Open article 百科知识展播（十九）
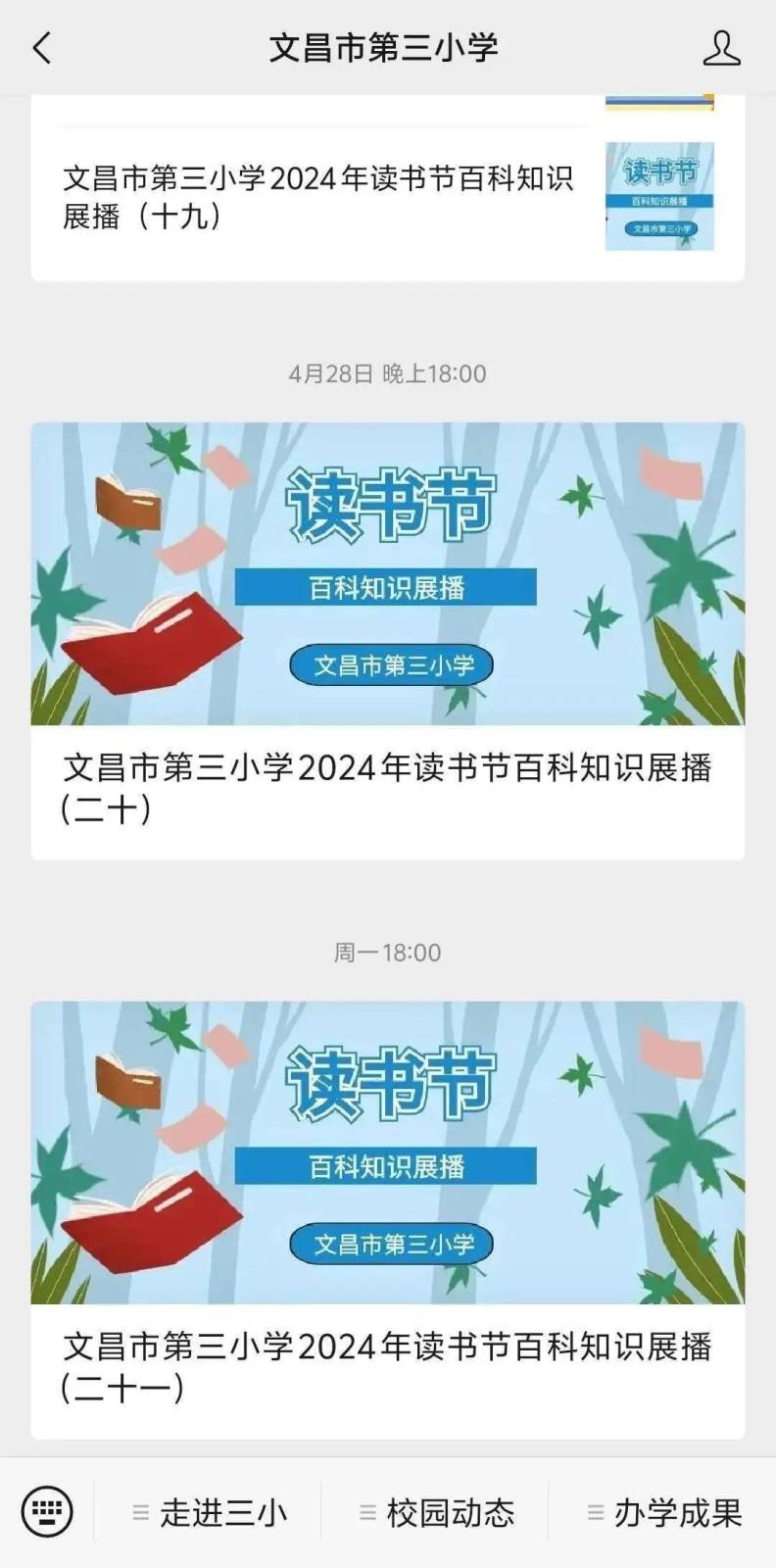The height and width of the screenshot is (1568, 776). (x=318, y=197)
